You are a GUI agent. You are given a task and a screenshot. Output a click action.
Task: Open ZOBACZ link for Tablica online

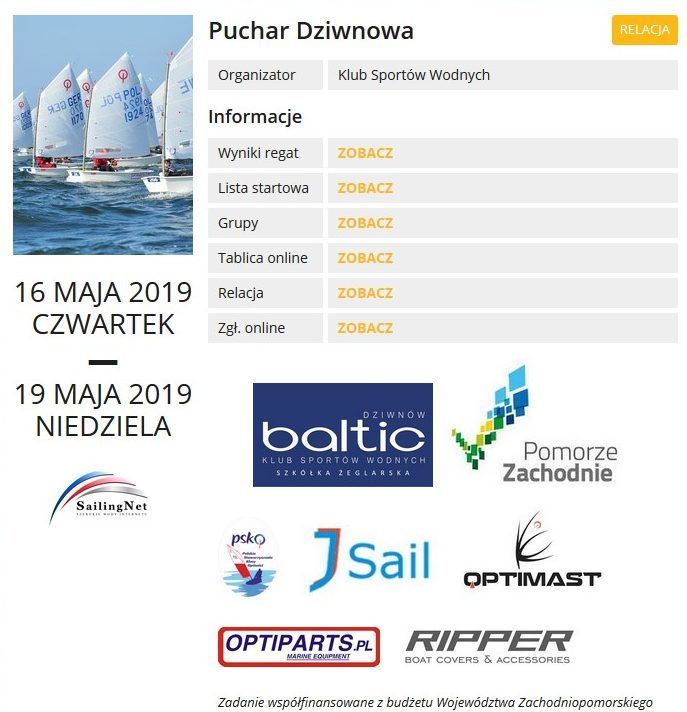[x=365, y=258]
